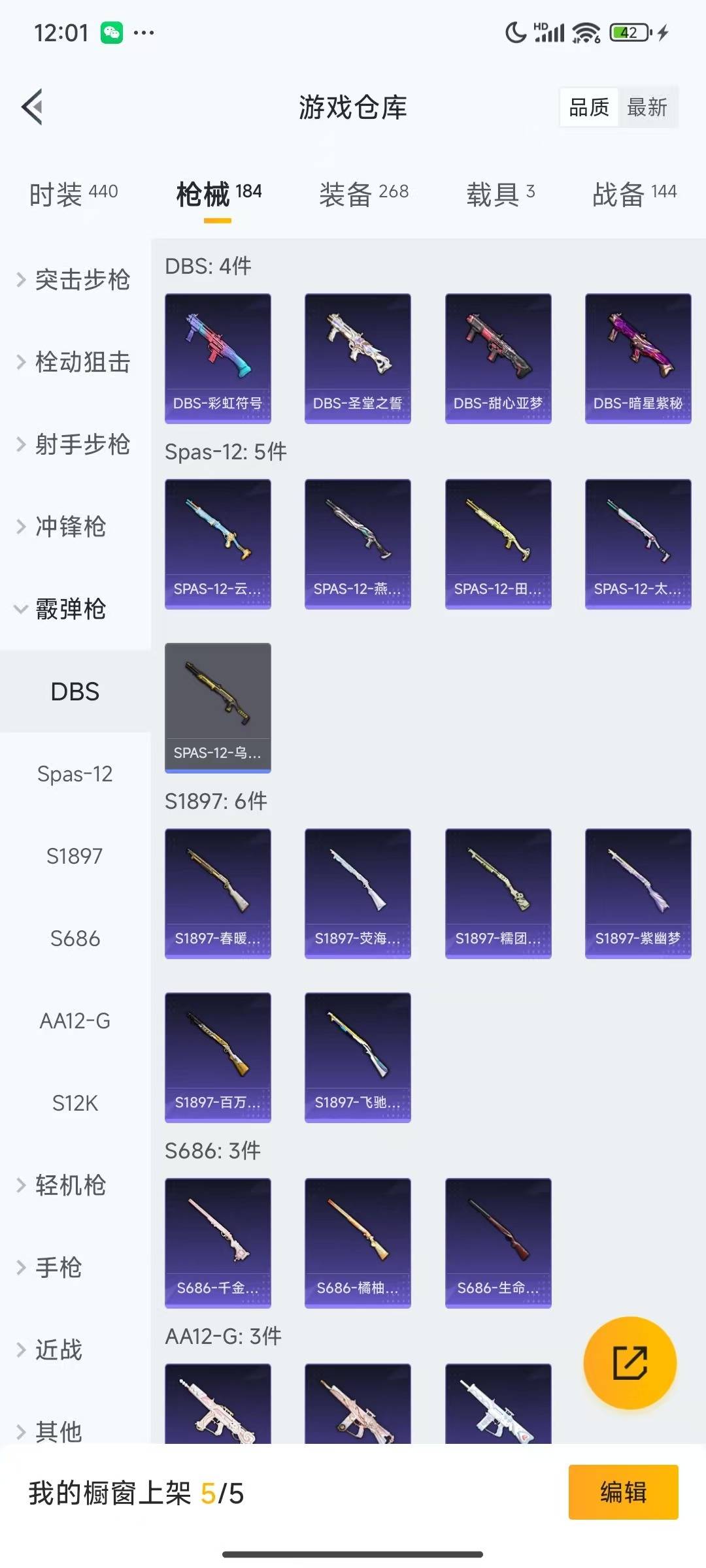This screenshot has height=1568, width=706.
Task: Jump to AA12-G in the sidebar
Action: [75, 1021]
